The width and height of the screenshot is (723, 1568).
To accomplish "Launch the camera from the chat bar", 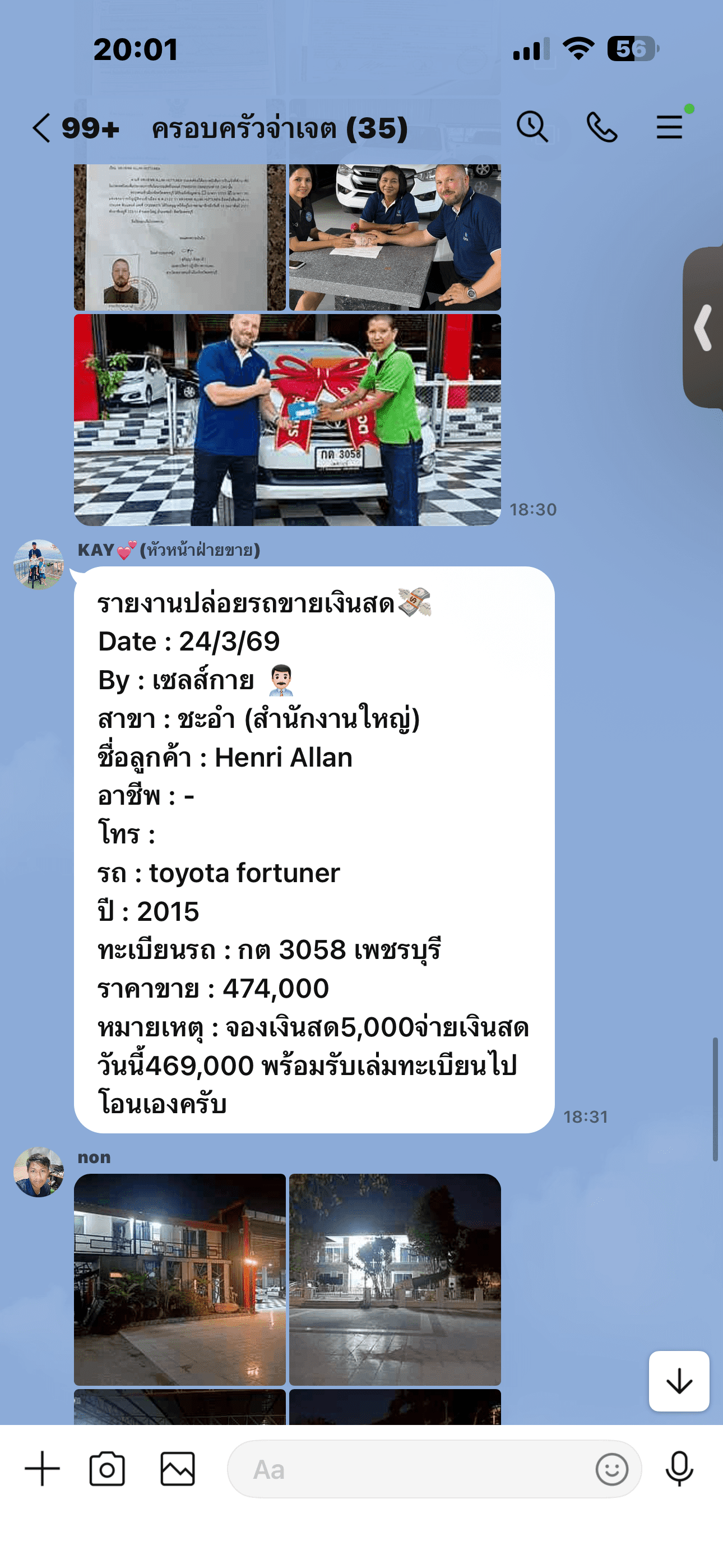I will (x=107, y=1469).
